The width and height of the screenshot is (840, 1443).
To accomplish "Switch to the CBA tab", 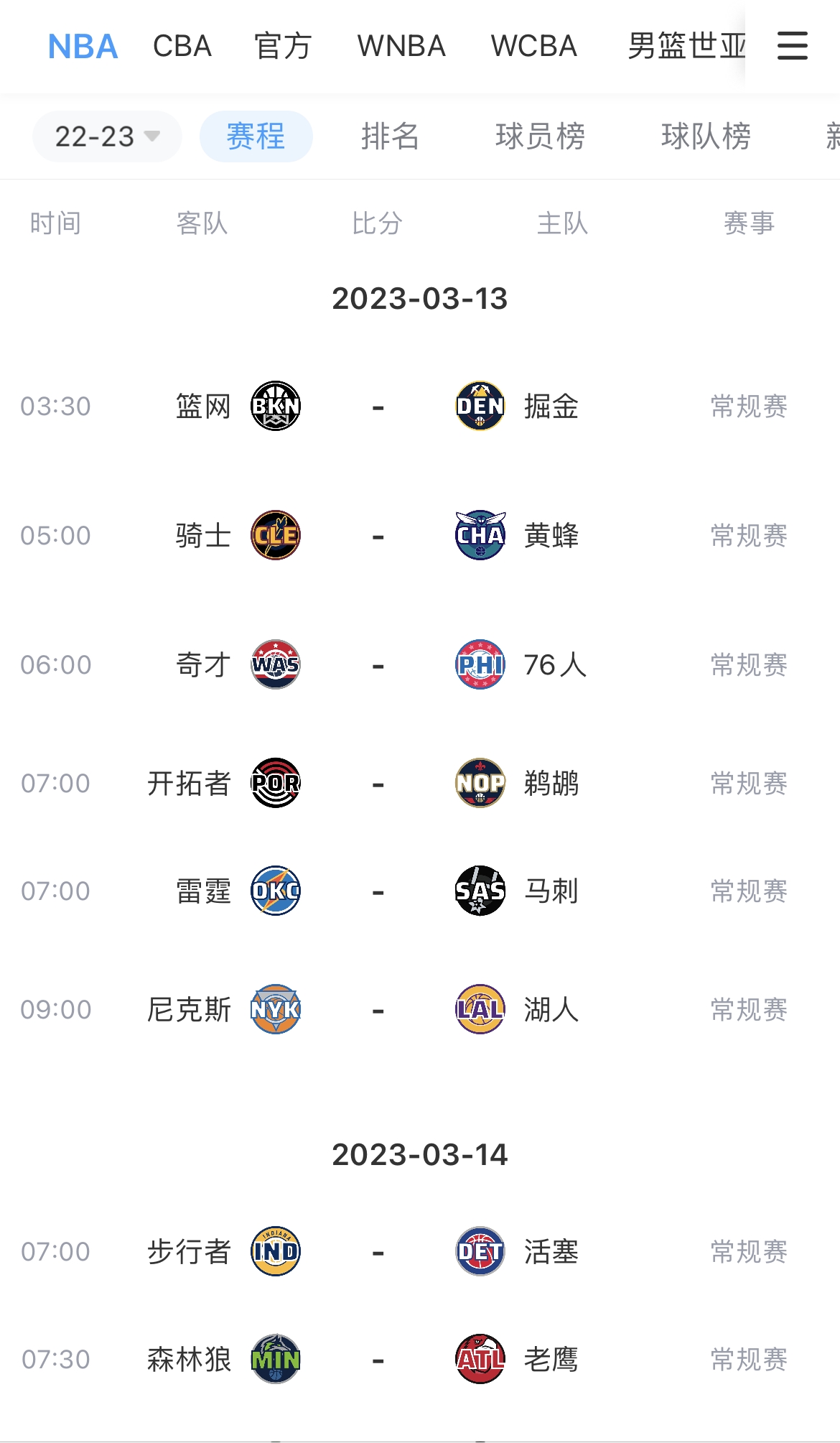I will tap(182, 46).
